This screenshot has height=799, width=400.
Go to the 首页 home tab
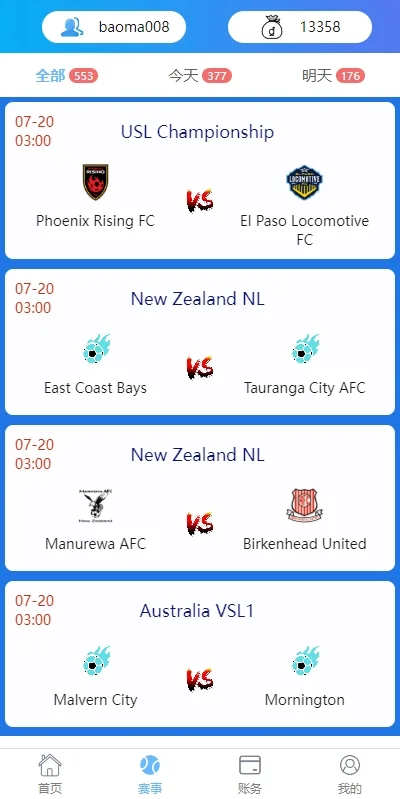(x=50, y=775)
